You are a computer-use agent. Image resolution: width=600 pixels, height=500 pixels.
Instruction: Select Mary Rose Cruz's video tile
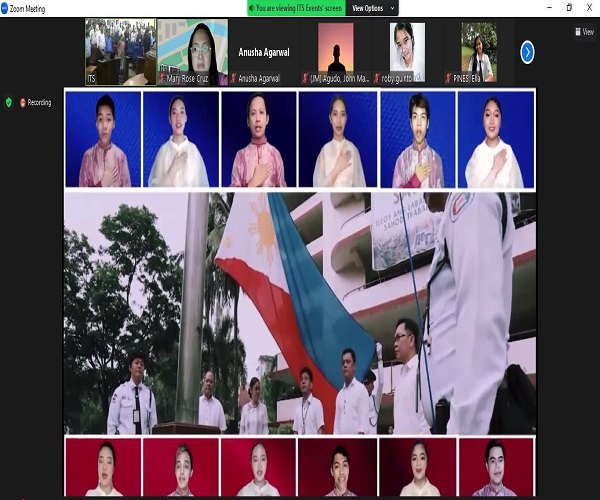(192, 50)
